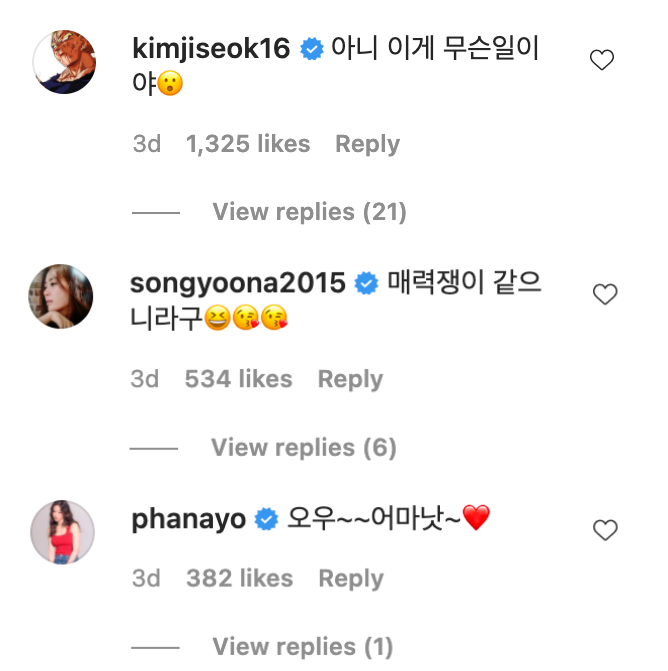Like kimjiseok16's comment
Screen dimensions: 668x671
601,61
